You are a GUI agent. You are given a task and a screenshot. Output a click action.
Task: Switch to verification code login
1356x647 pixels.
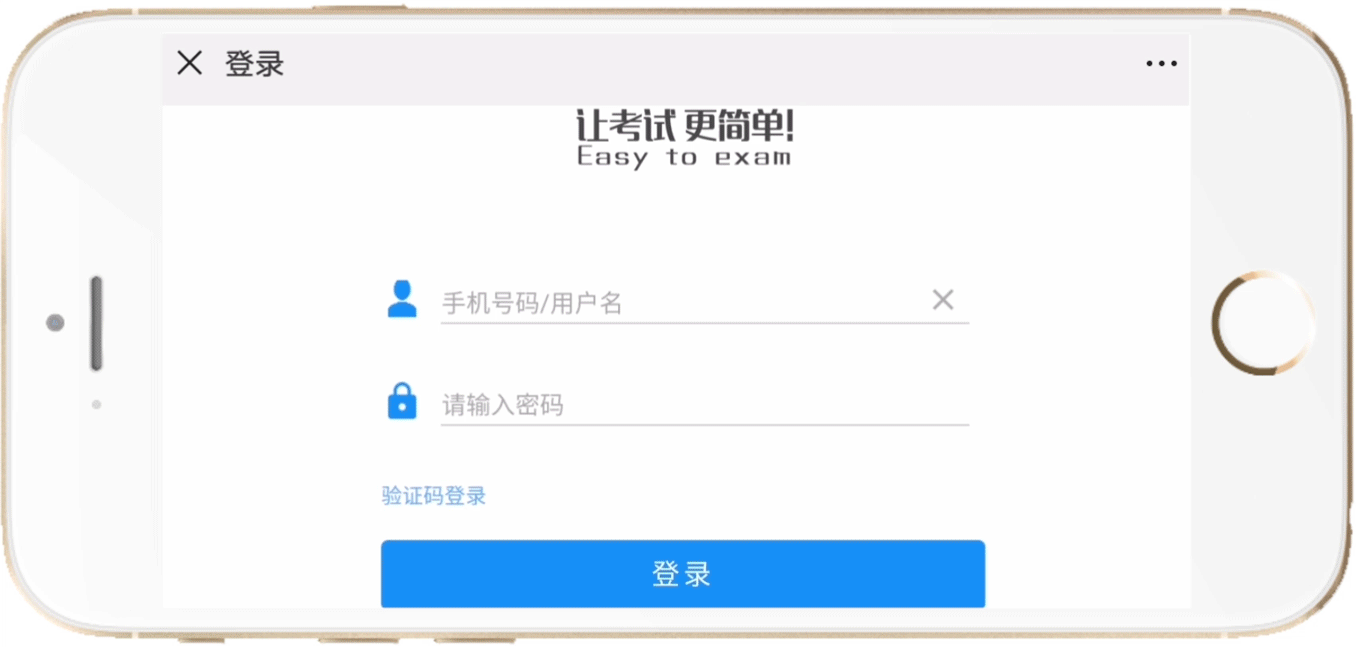point(434,496)
